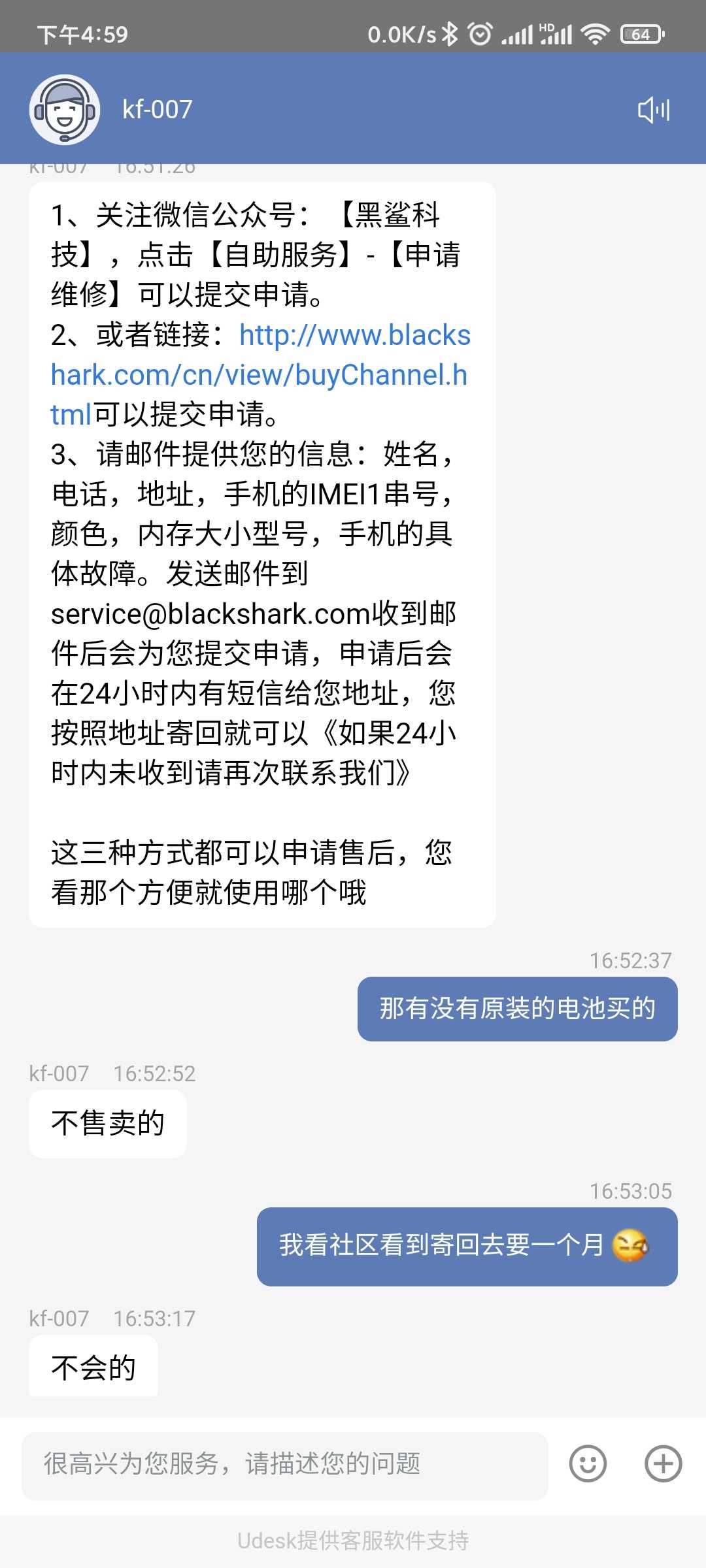Toggle the sound speaker icon in header

point(654,110)
